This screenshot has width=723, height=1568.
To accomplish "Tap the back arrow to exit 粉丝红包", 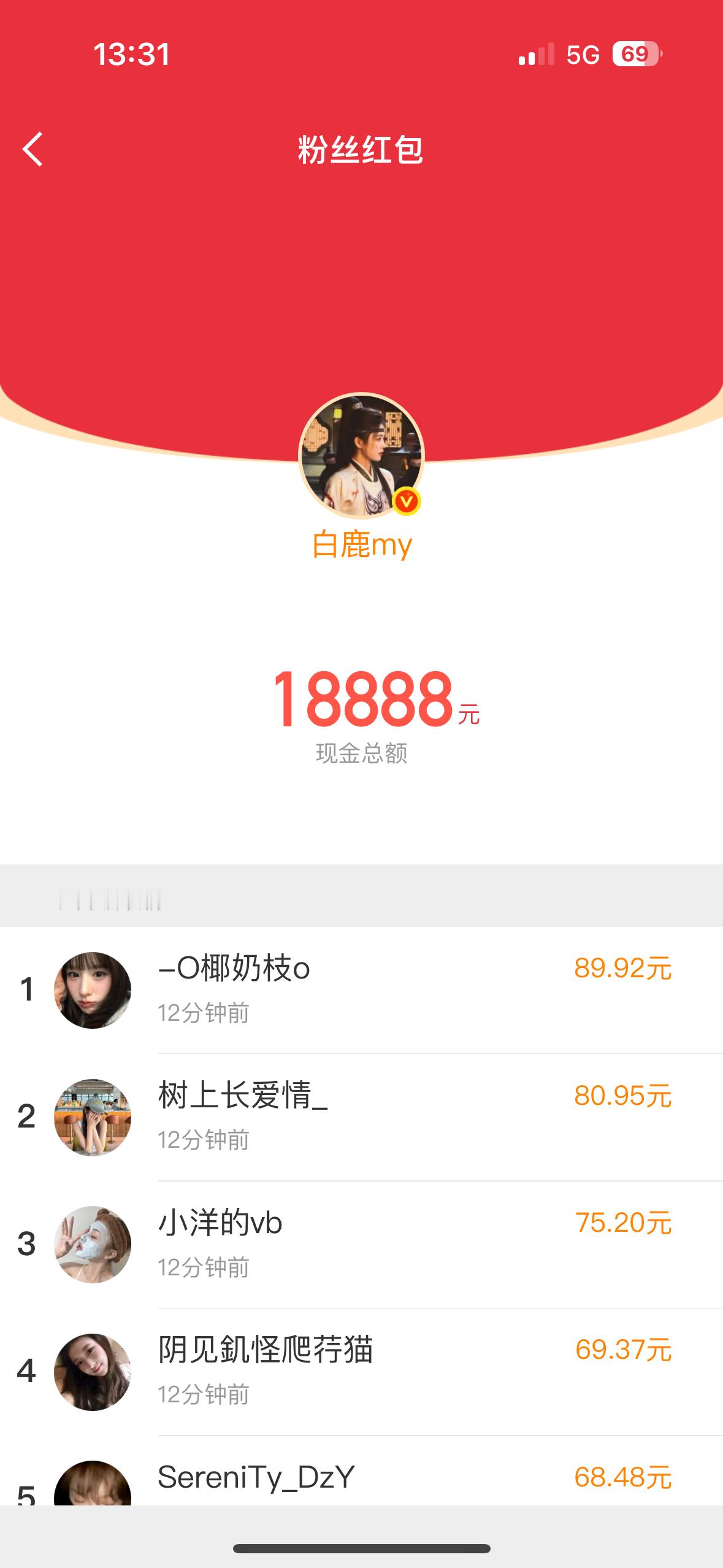I will click(31, 149).
